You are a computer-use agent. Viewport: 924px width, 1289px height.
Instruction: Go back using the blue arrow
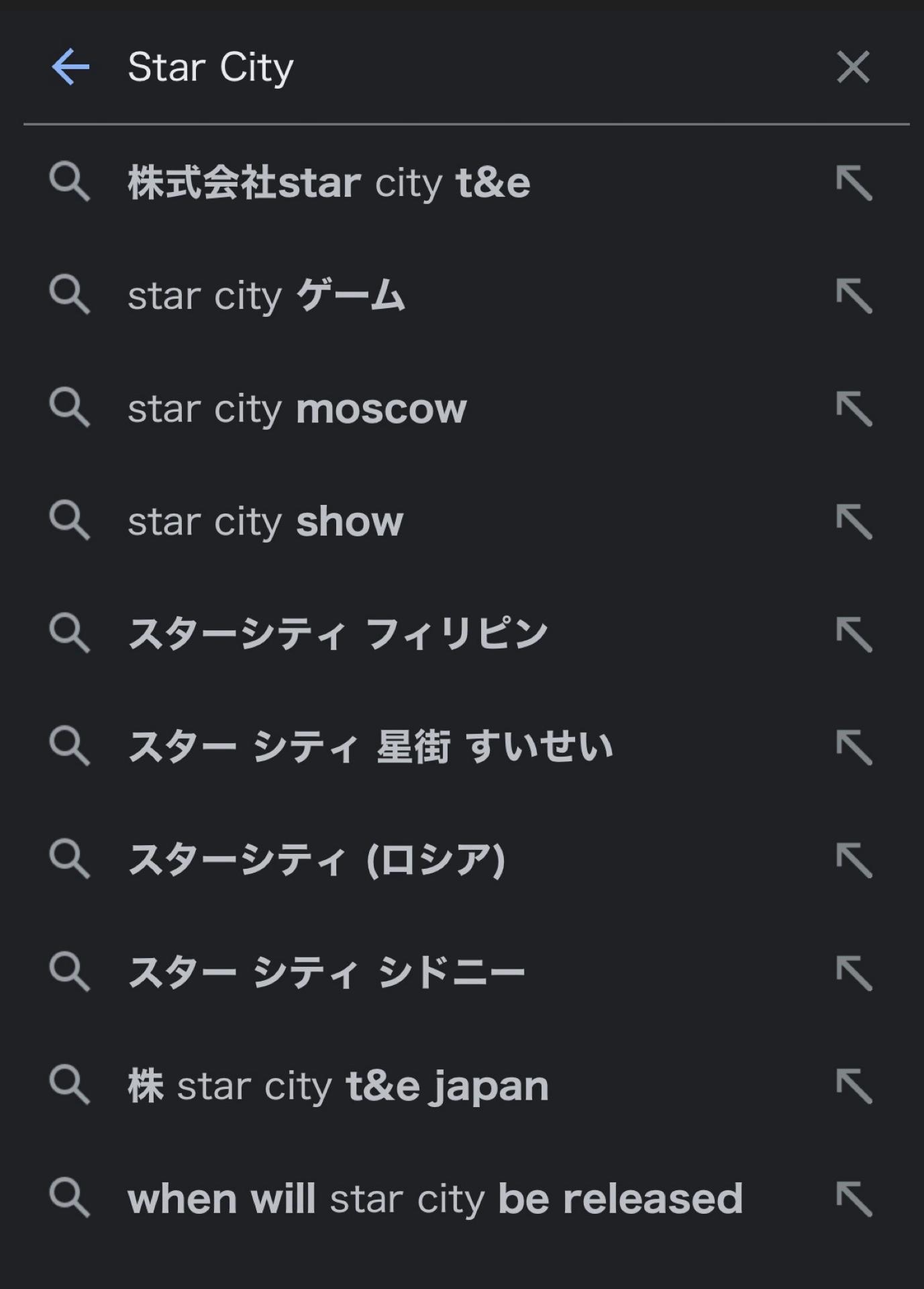click(x=70, y=67)
